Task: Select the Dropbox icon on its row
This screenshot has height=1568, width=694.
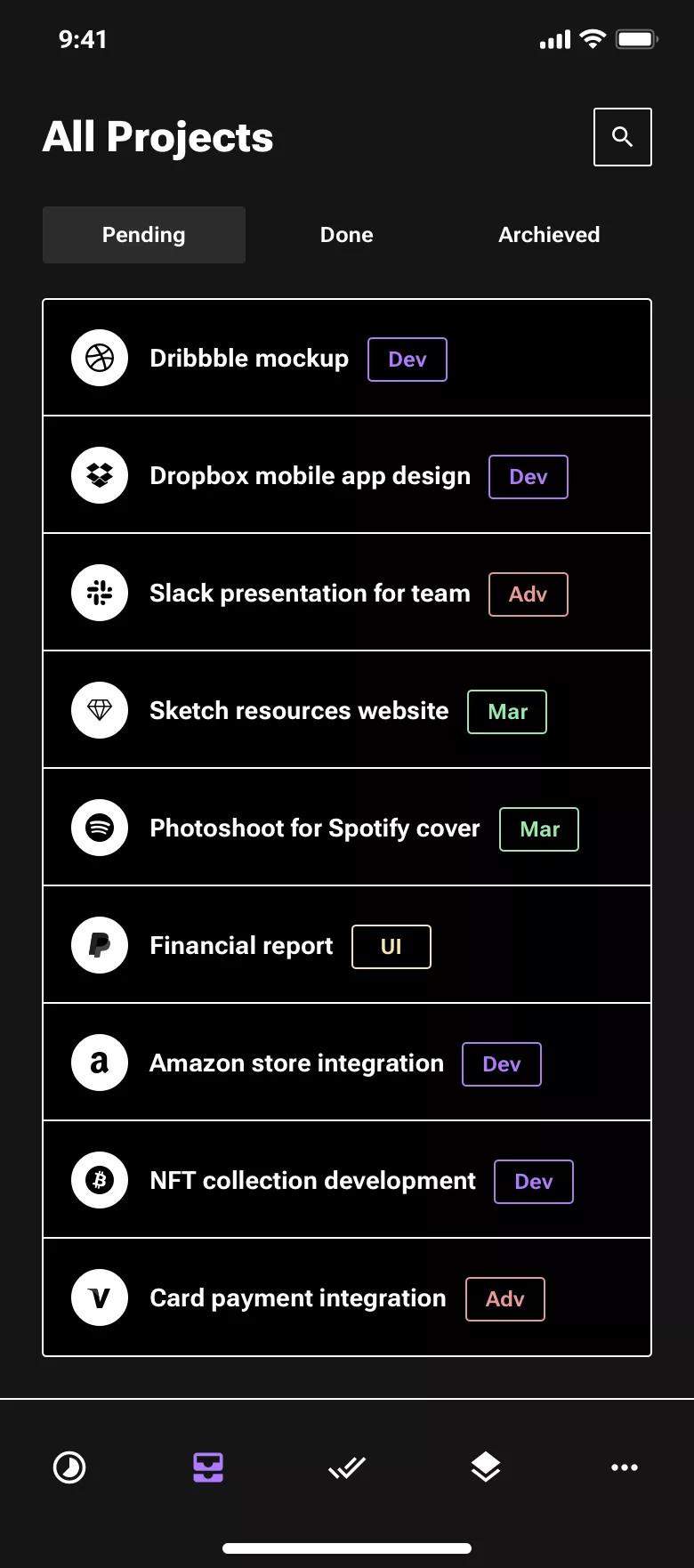Action: point(99,475)
